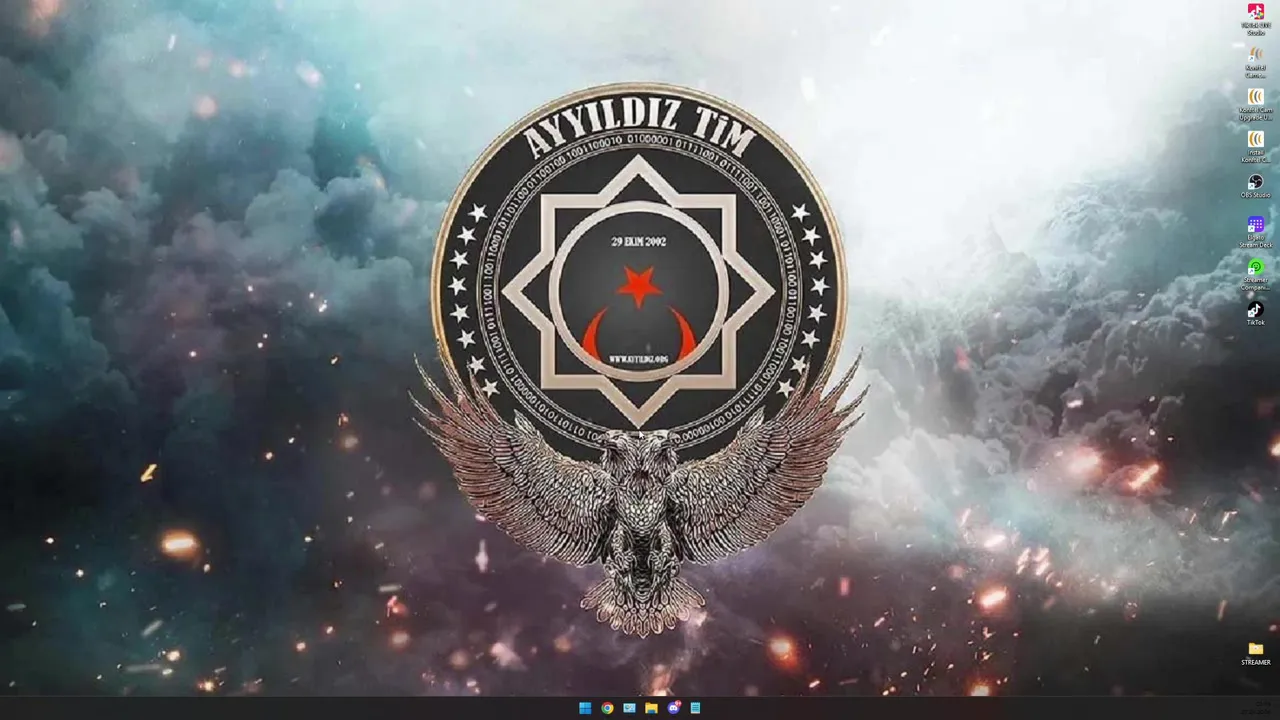
Task: Select the TikTok desktop shortcut
Action: (x=1255, y=311)
